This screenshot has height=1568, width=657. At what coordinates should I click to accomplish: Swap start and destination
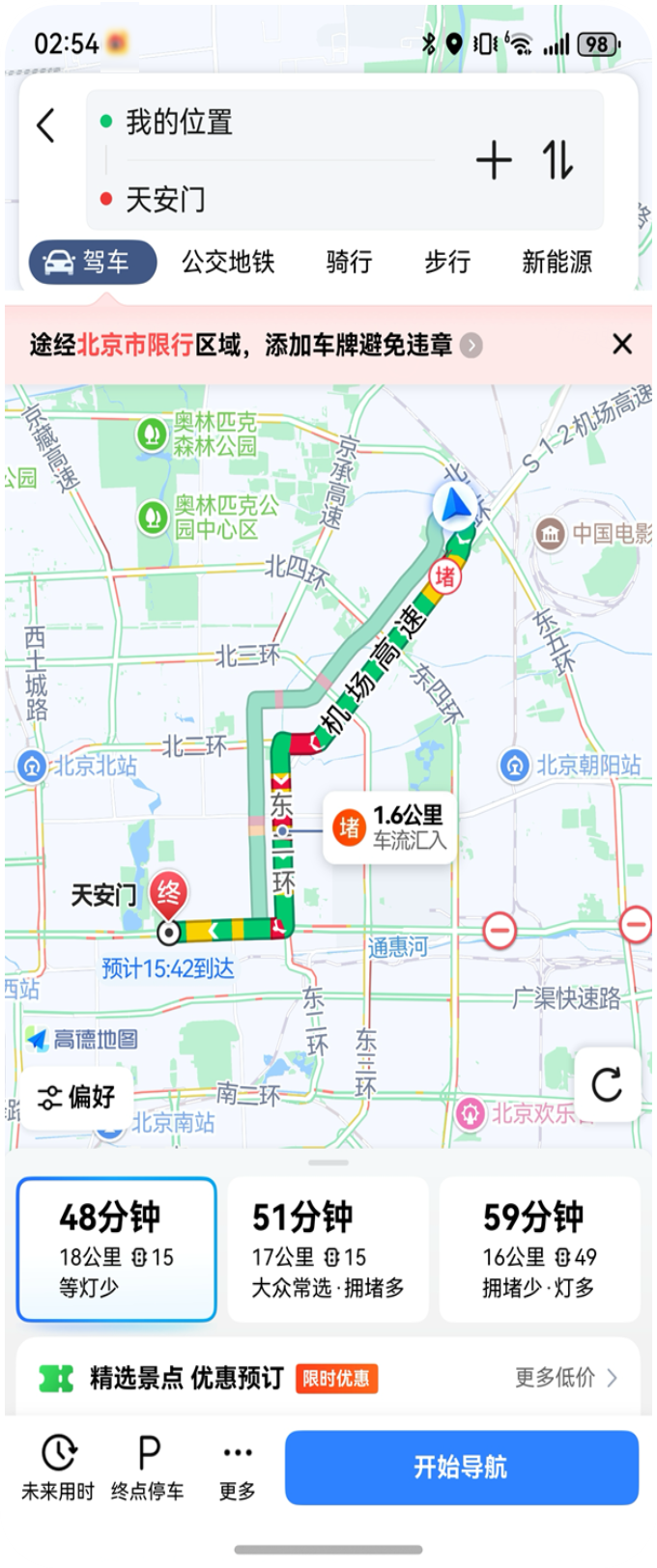(x=557, y=160)
